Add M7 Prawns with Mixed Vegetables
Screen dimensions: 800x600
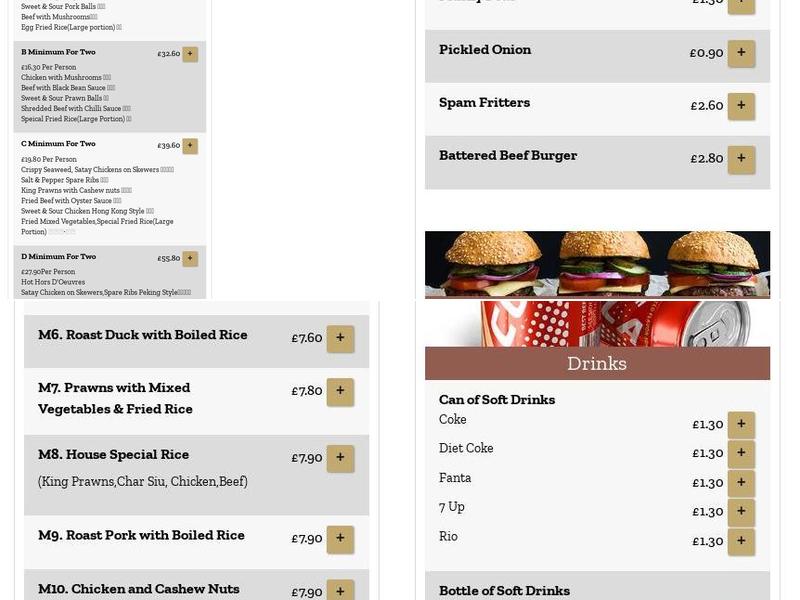pyautogui.click(x=340, y=391)
